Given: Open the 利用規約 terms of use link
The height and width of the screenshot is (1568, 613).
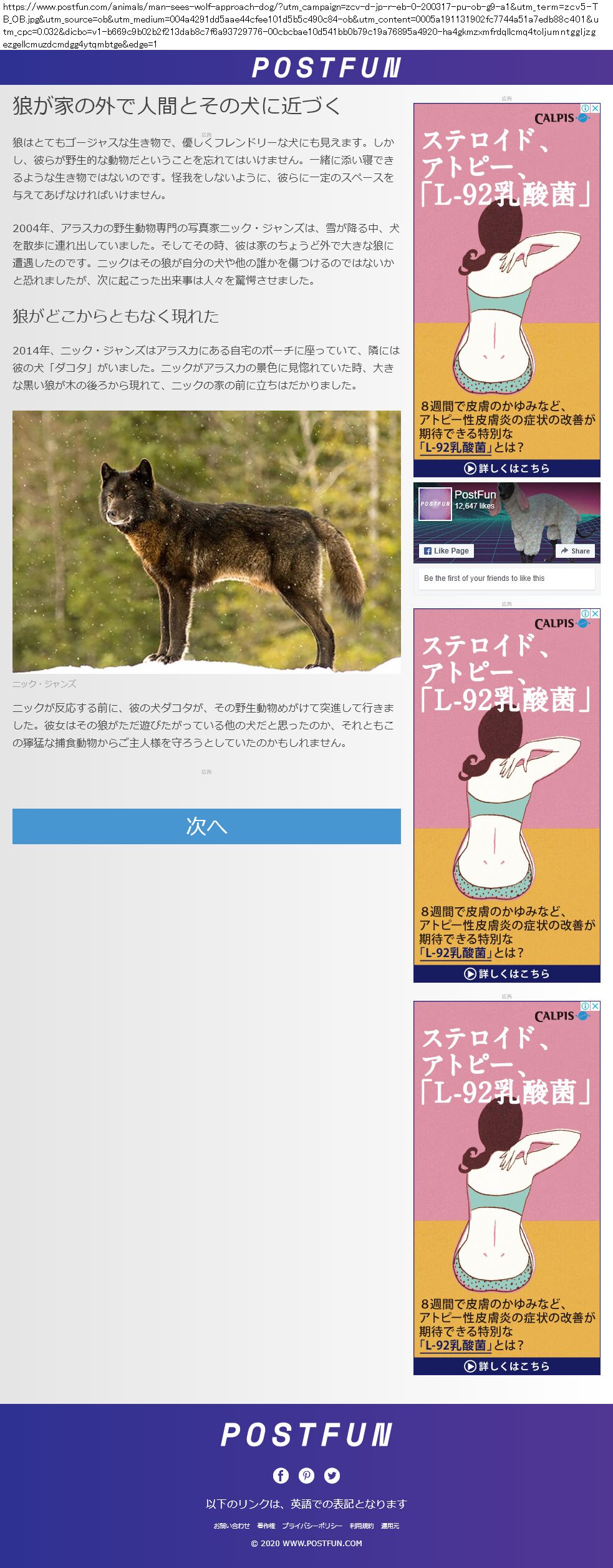Looking at the screenshot, I should [361, 1526].
